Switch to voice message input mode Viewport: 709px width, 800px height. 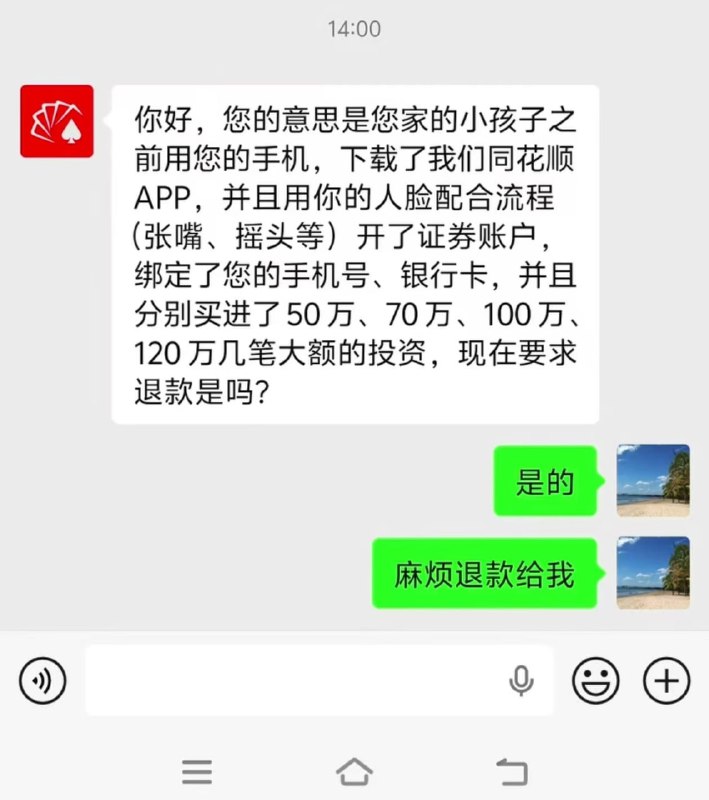tap(43, 682)
